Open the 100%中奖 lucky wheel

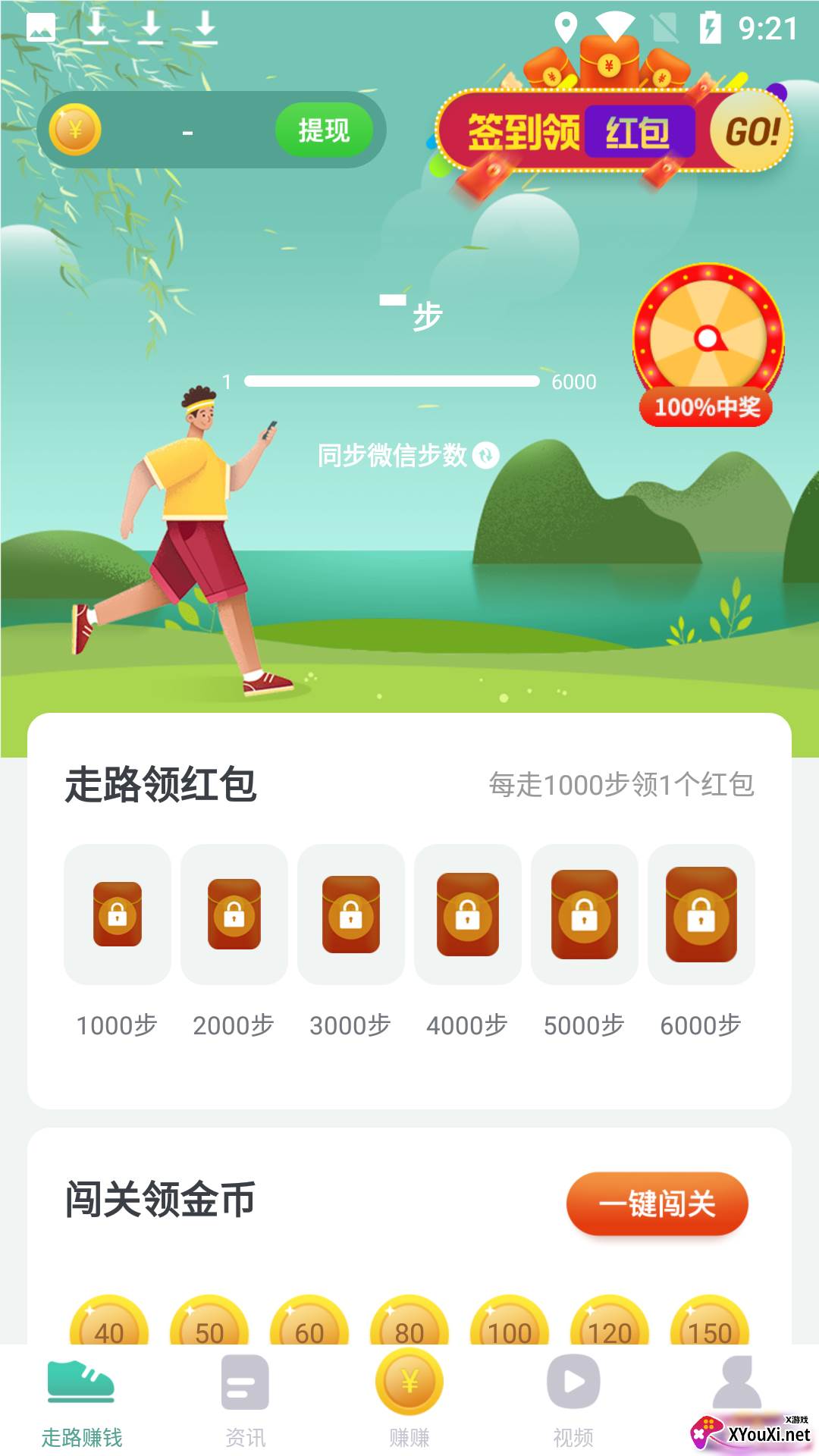(708, 345)
